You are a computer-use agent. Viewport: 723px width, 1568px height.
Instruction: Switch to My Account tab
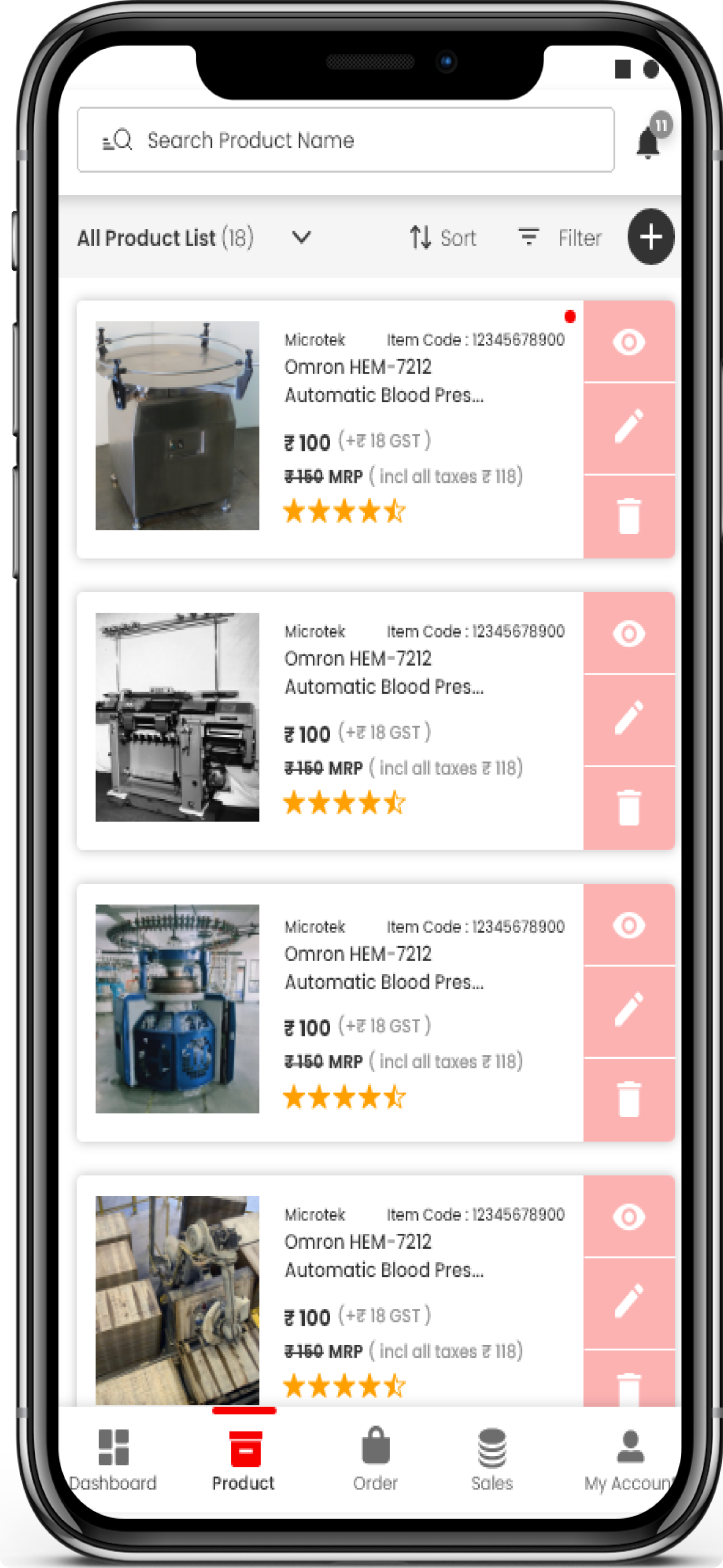pyautogui.click(x=629, y=1459)
